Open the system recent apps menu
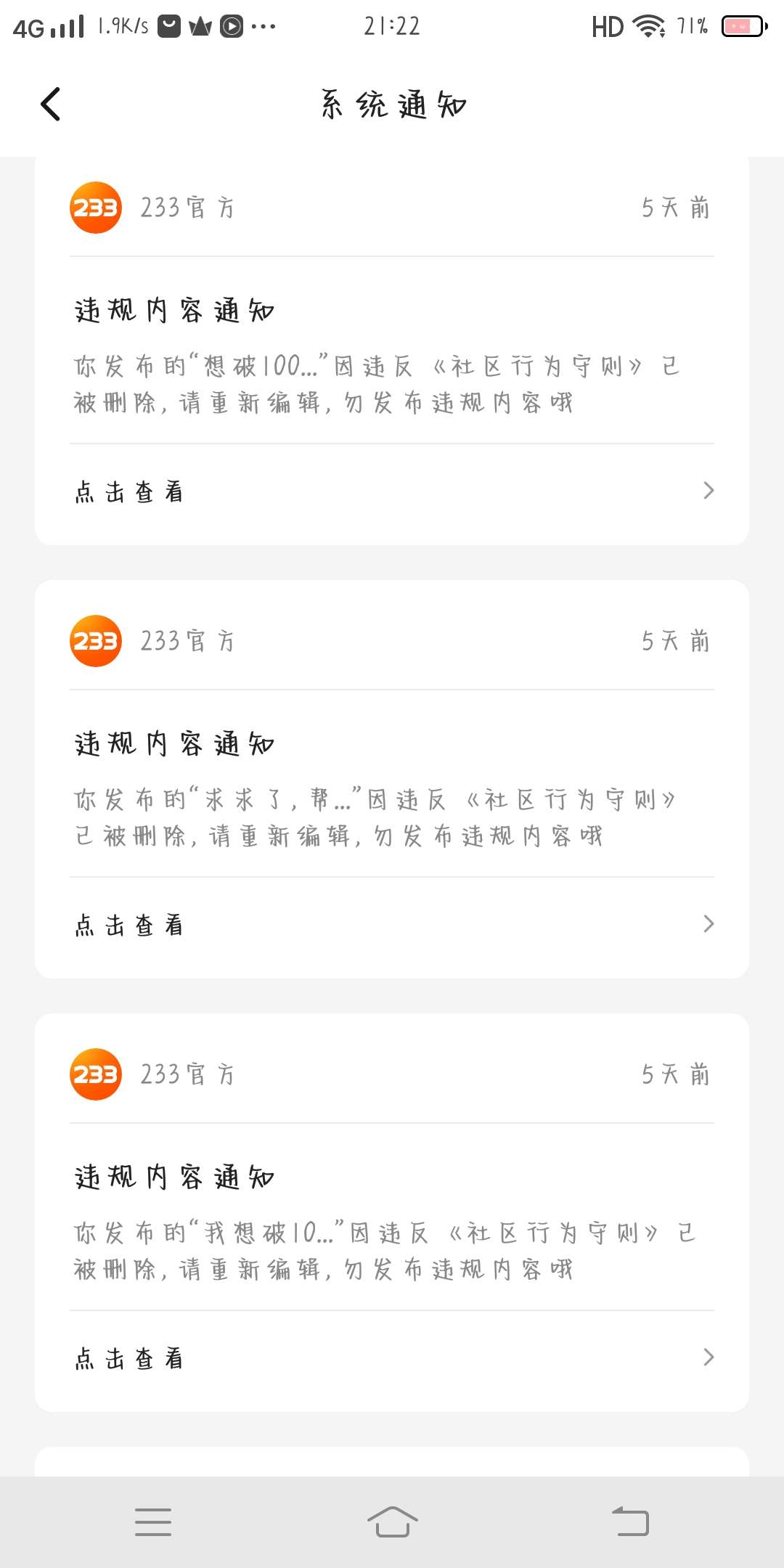The height and width of the screenshot is (1568, 784). [x=153, y=1522]
